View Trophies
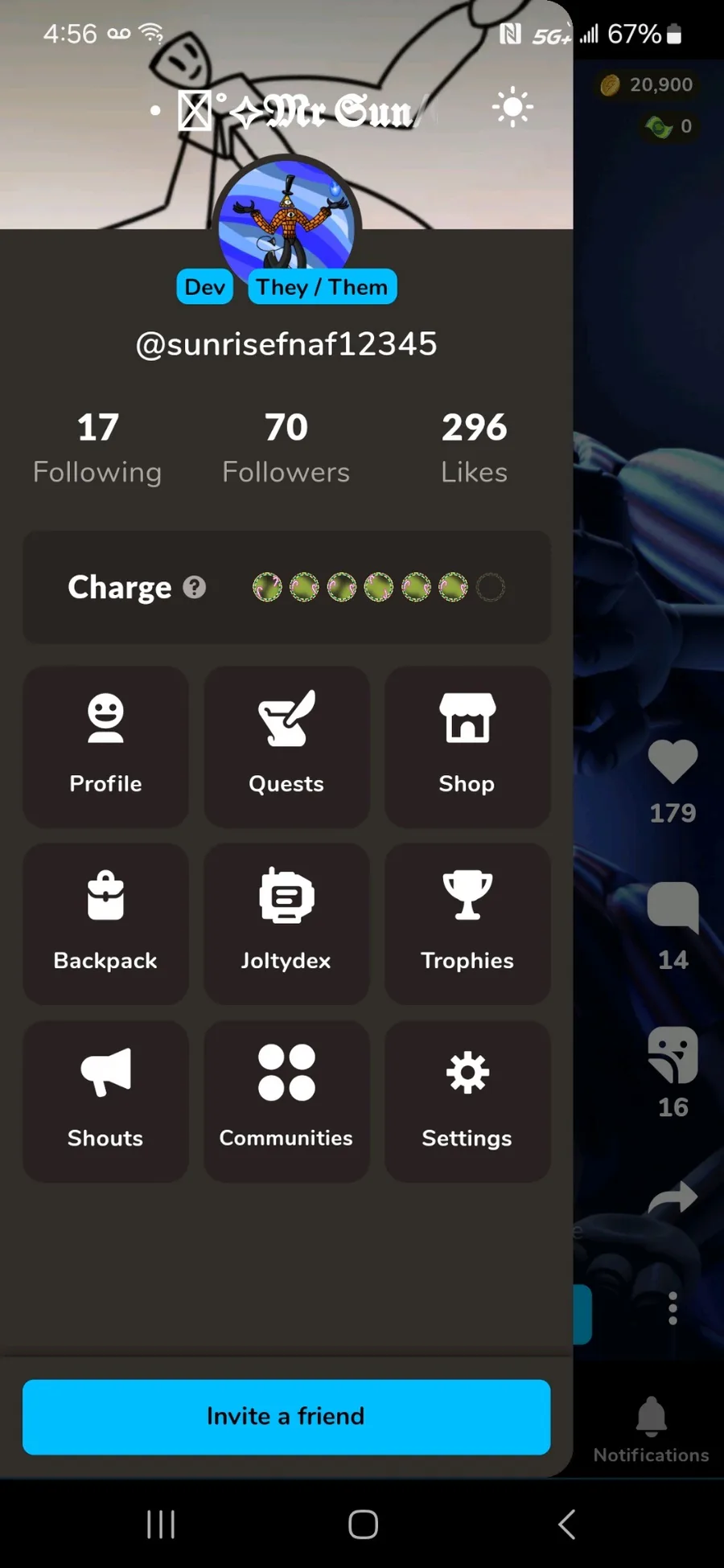This screenshot has height=1568, width=724. (467, 924)
